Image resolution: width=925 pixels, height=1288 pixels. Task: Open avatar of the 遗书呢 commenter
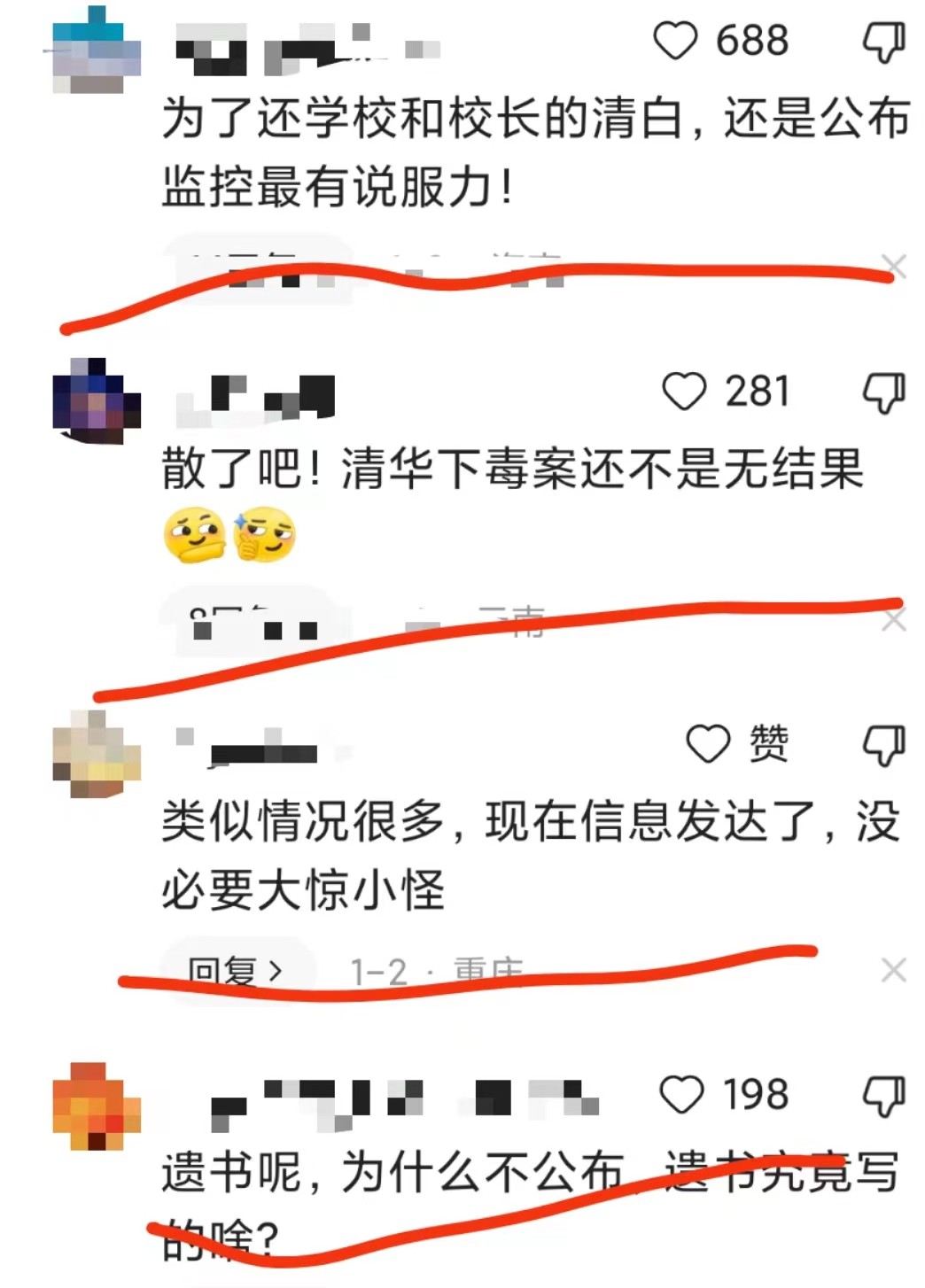tap(96, 1106)
